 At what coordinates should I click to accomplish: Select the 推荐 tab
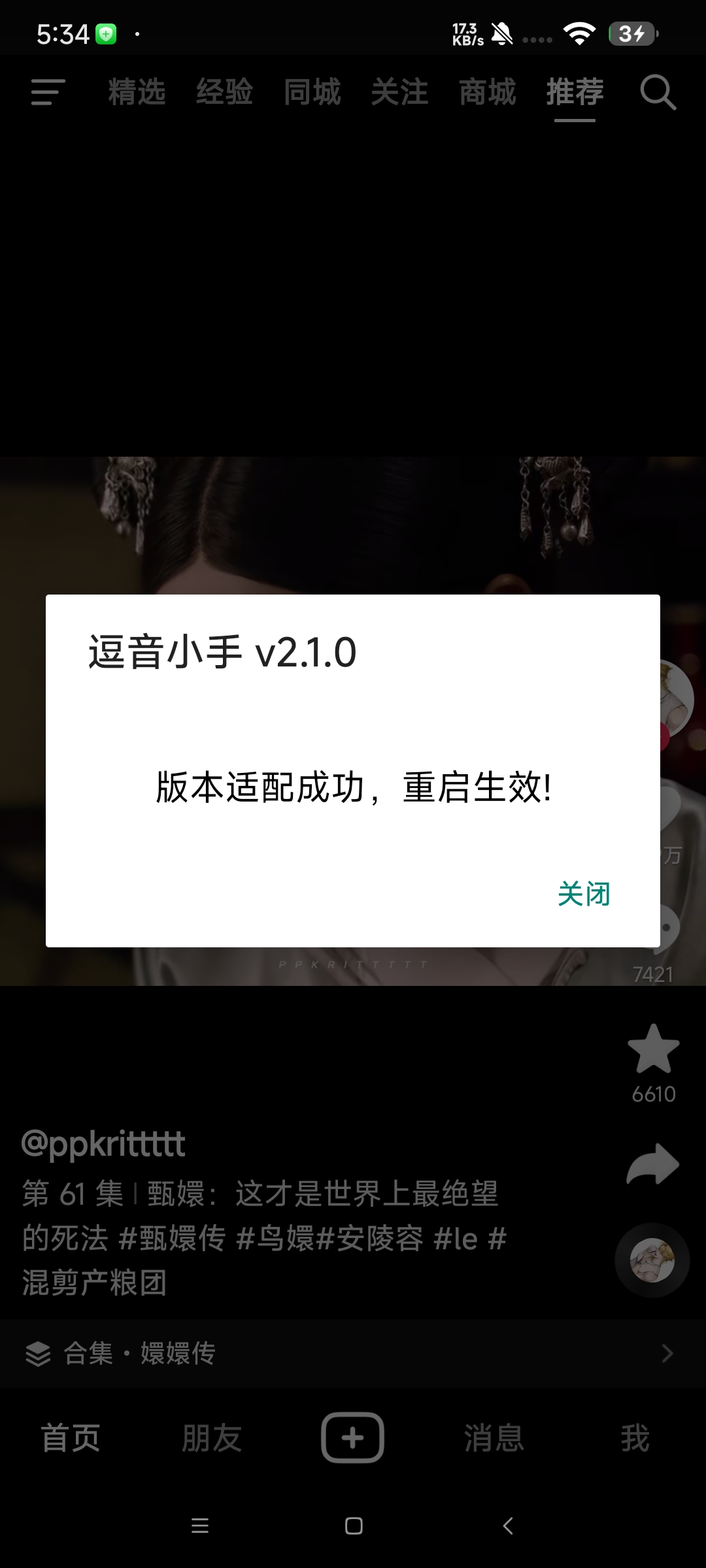[575, 92]
